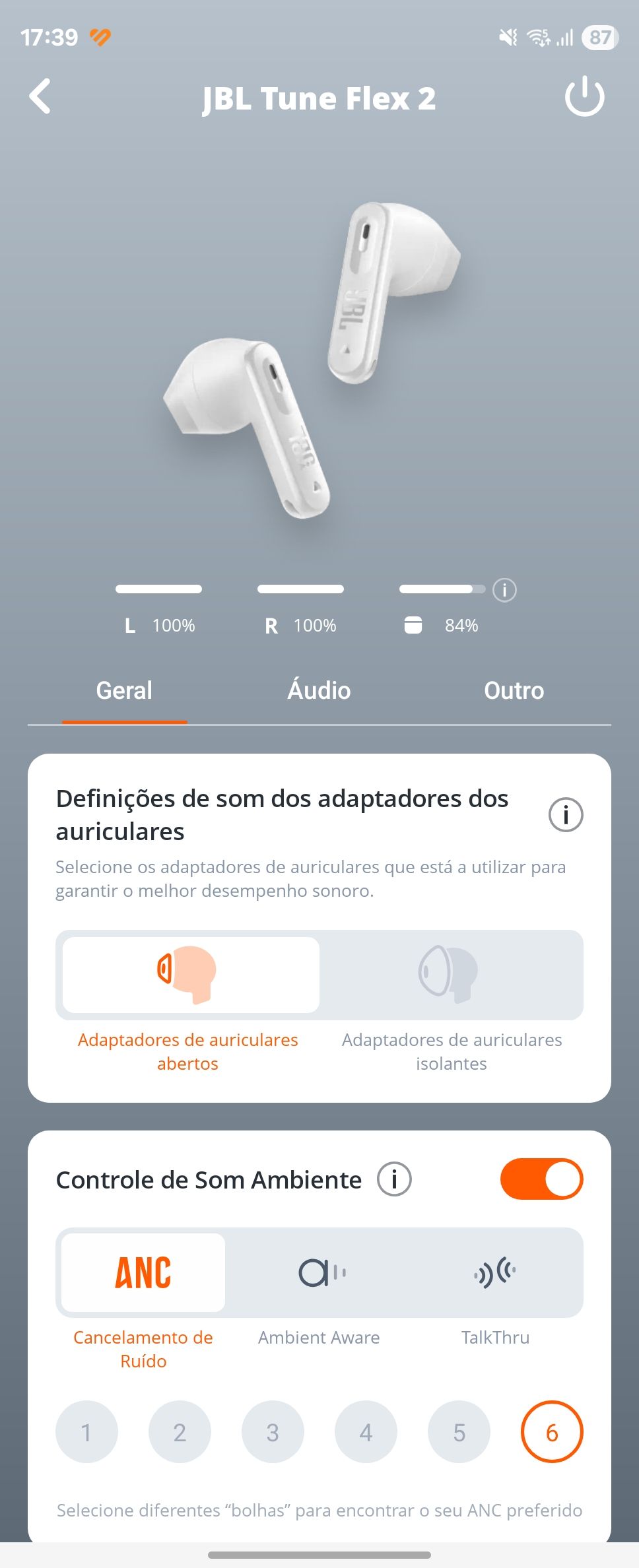The width and height of the screenshot is (639, 1568).
Task: Select Adaptadores de auriculares isolantes
Action: click(452, 975)
